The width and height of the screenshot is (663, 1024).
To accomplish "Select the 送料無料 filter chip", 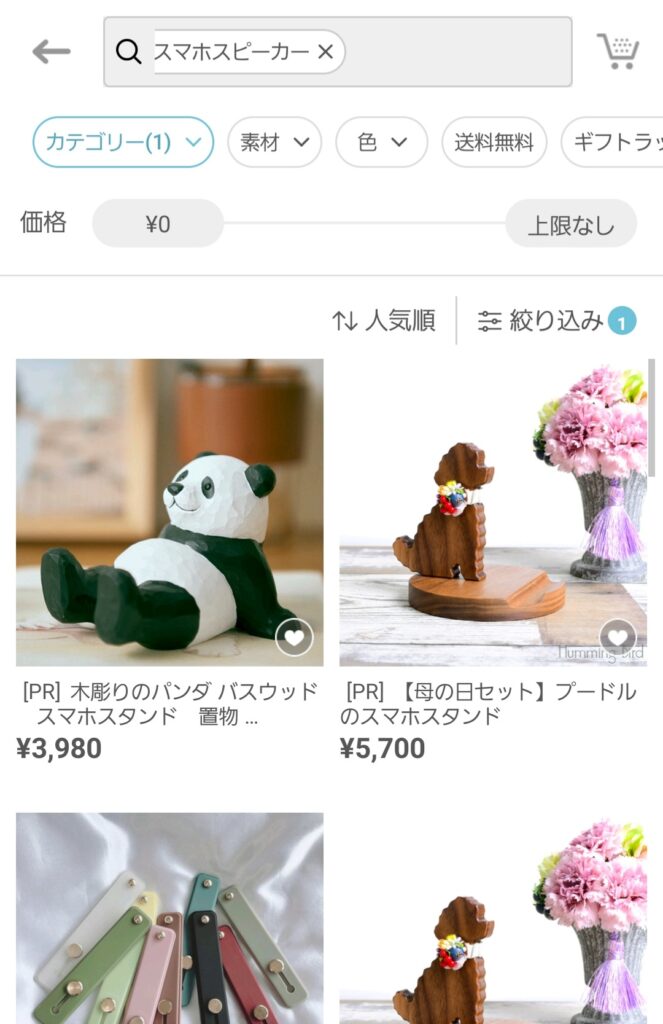I will (494, 142).
